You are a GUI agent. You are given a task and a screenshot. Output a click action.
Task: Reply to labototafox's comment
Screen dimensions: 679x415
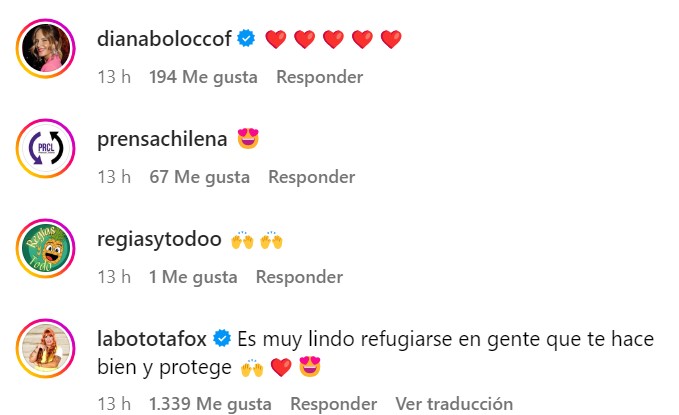pos(335,404)
